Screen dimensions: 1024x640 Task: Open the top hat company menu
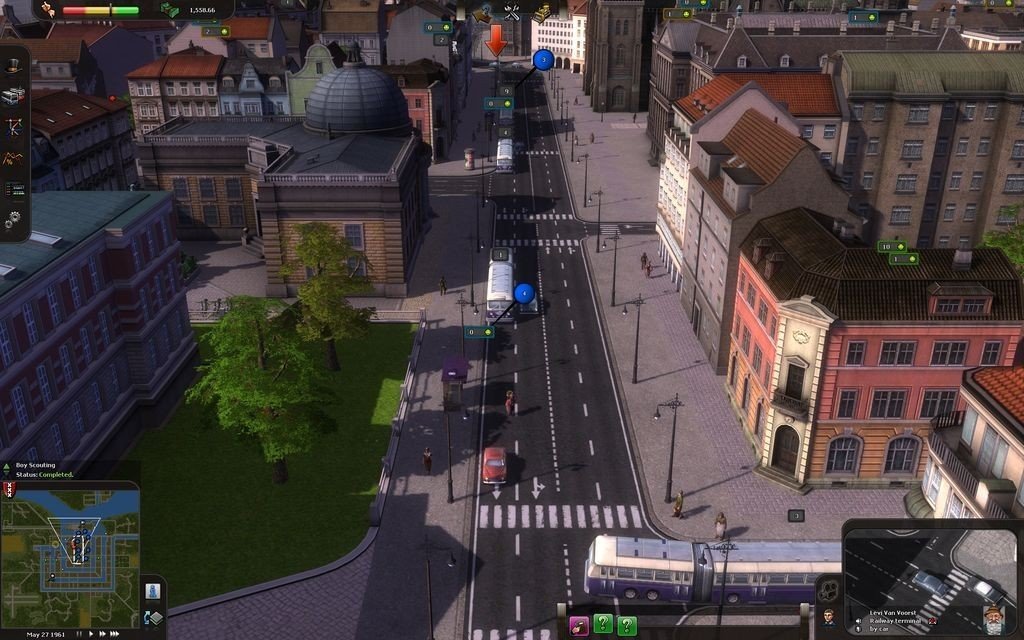(x=13, y=66)
